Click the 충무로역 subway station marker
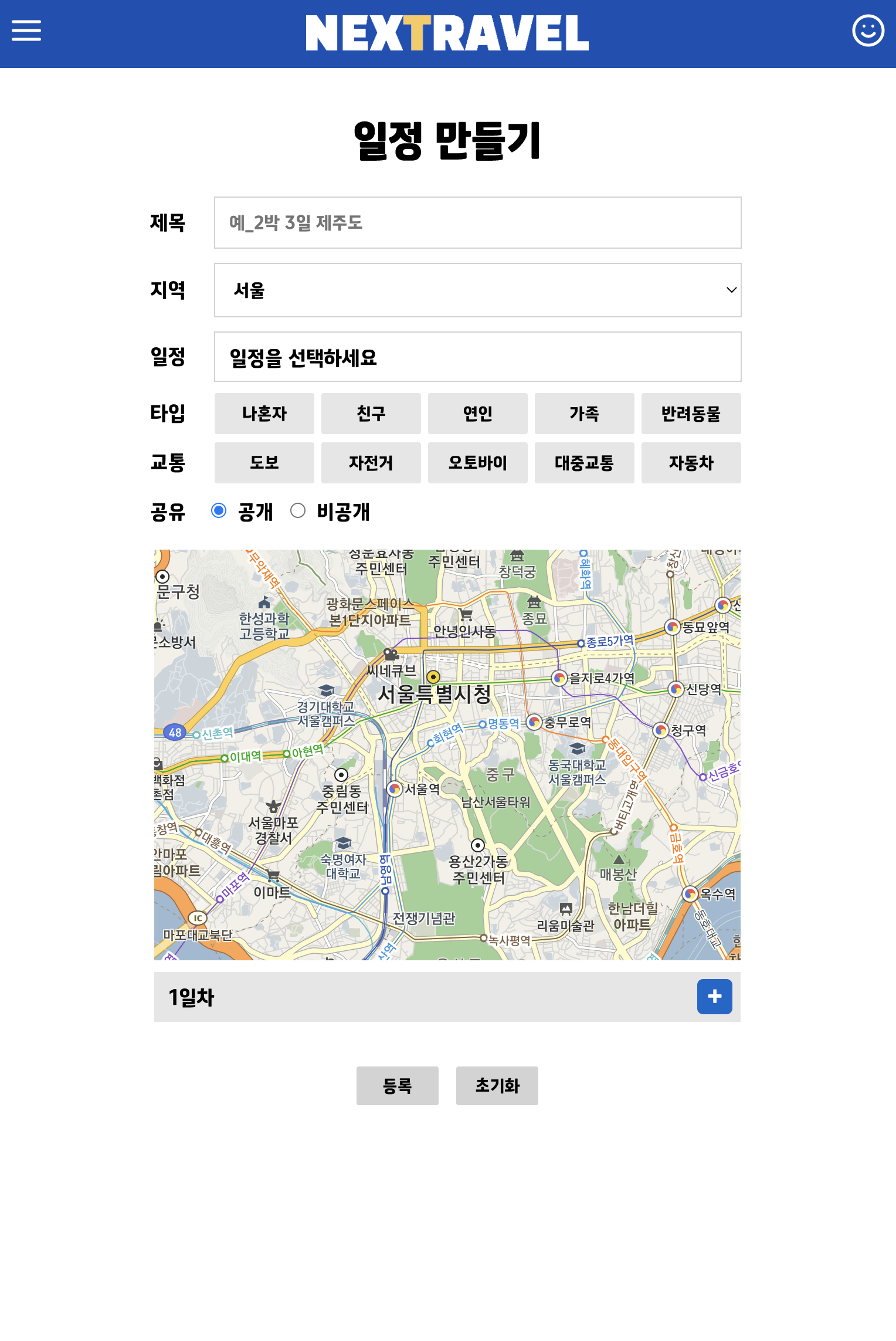 (535, 723)
